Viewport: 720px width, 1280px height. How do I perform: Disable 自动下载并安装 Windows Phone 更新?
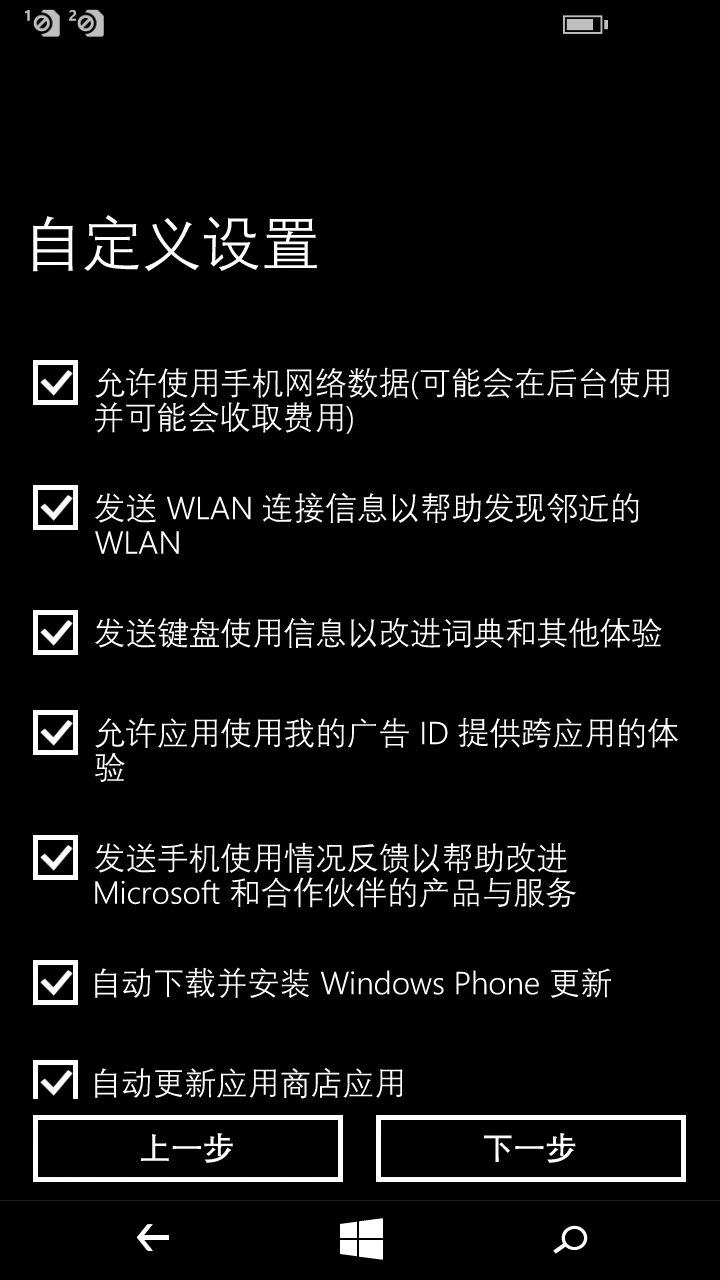point(55,983)
